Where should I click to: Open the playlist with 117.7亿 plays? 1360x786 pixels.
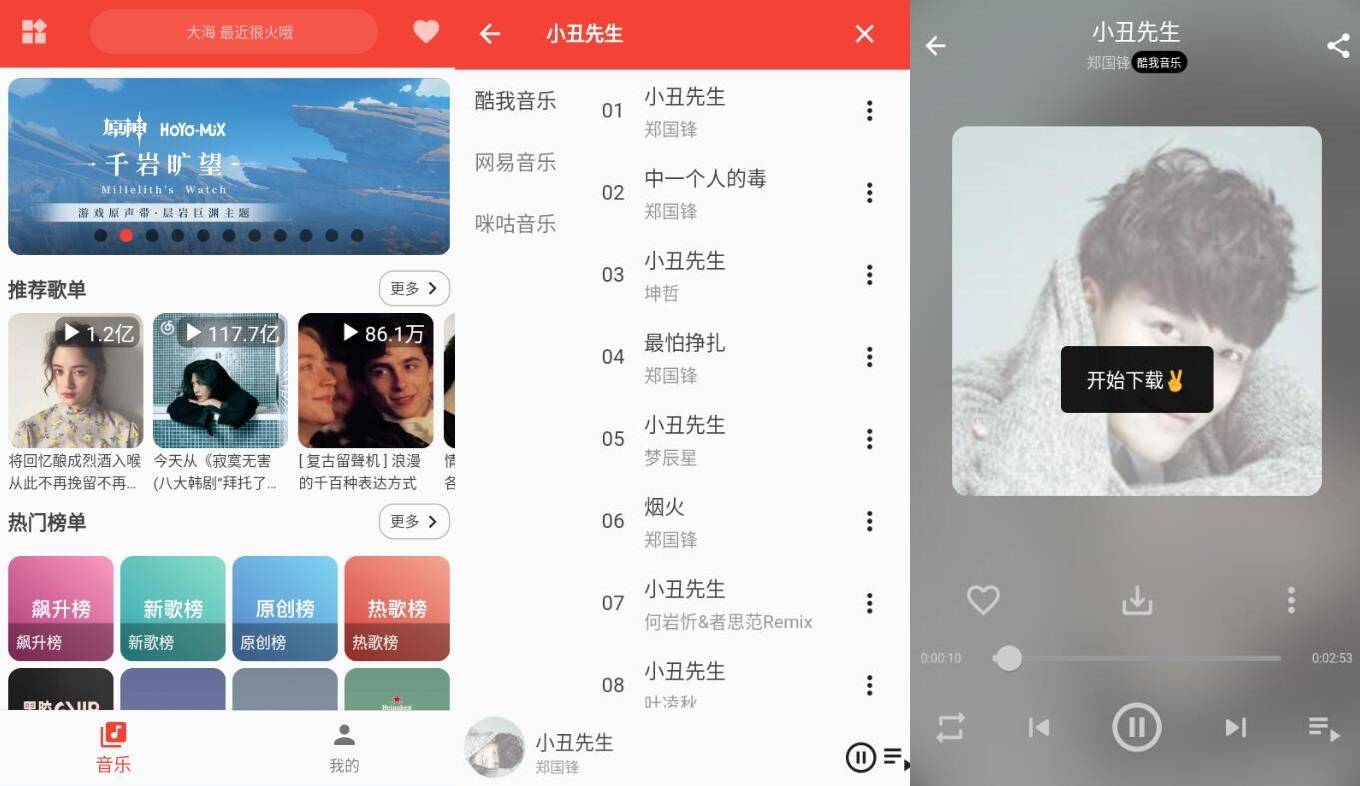pyautogui.click(x=220, y=380)
